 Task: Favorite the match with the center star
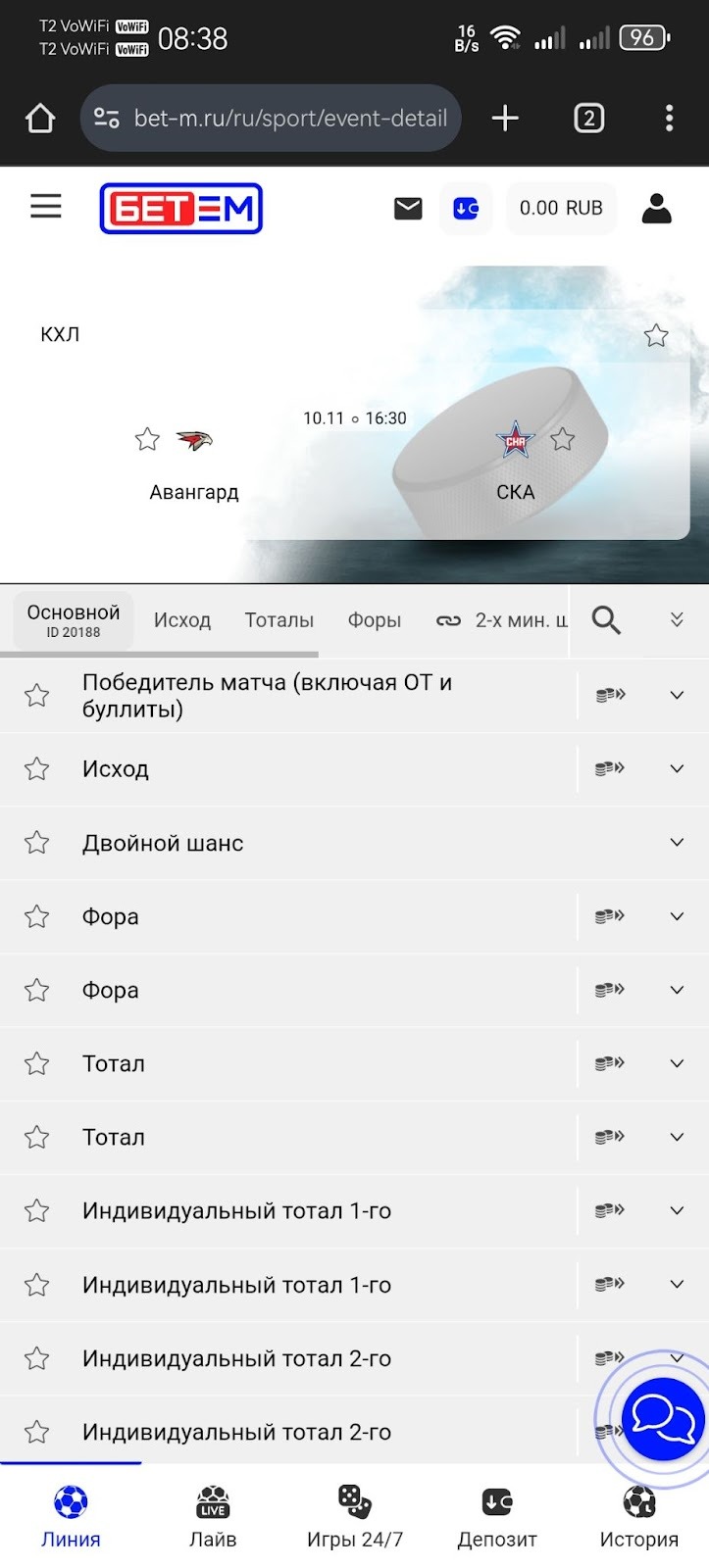655,335
